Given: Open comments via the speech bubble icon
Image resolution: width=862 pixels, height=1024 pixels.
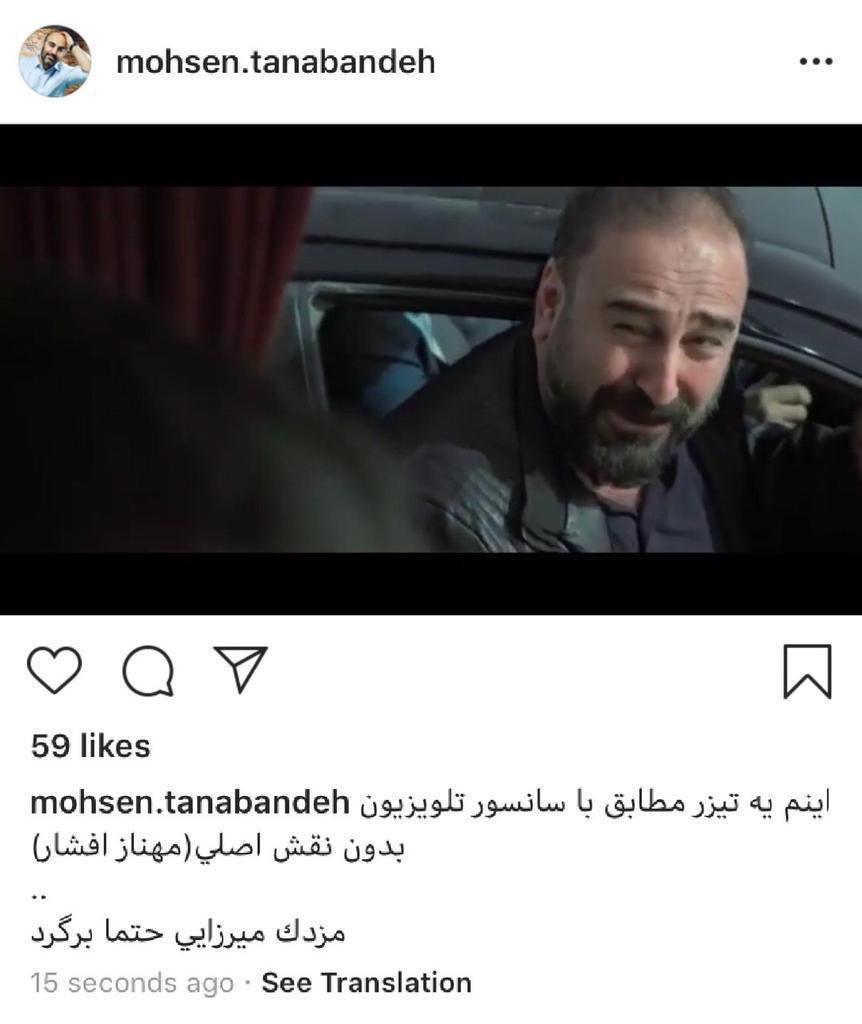Looking at the screenshot, I should (147, 670).
